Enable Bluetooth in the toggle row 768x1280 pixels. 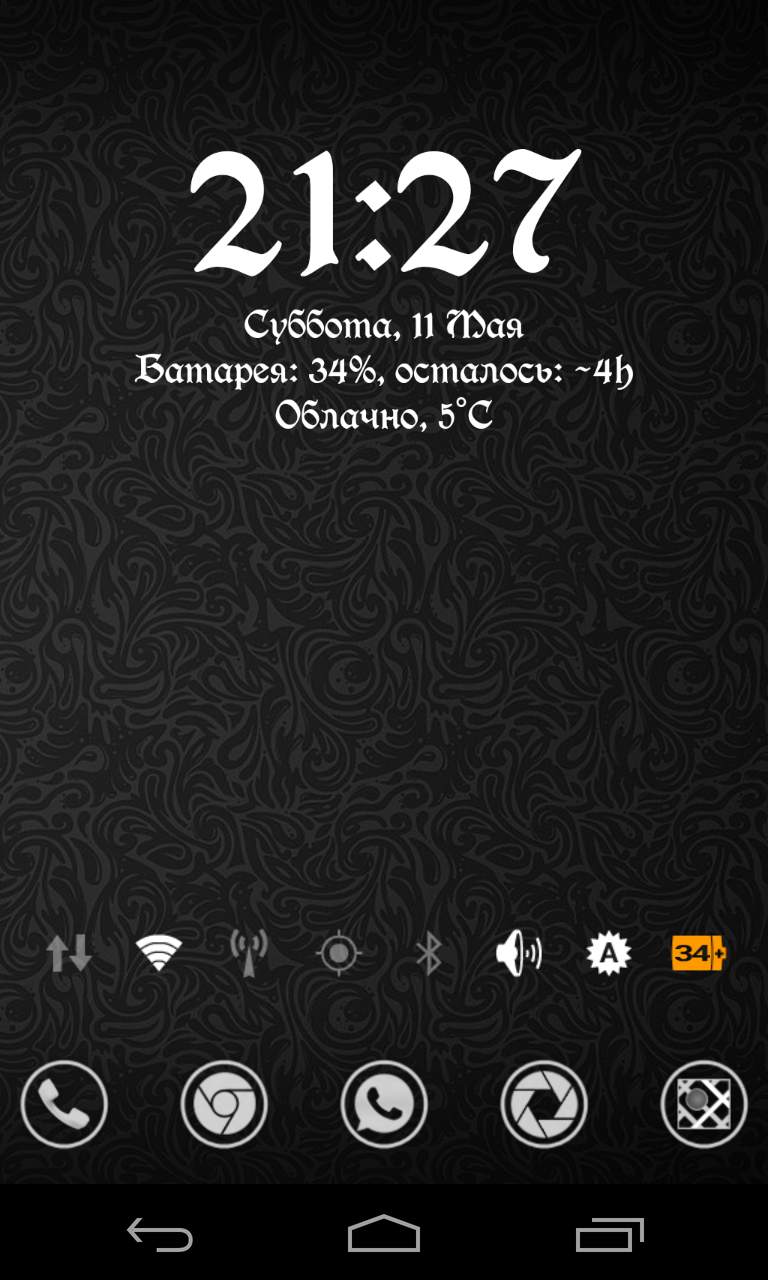(429, 954)
